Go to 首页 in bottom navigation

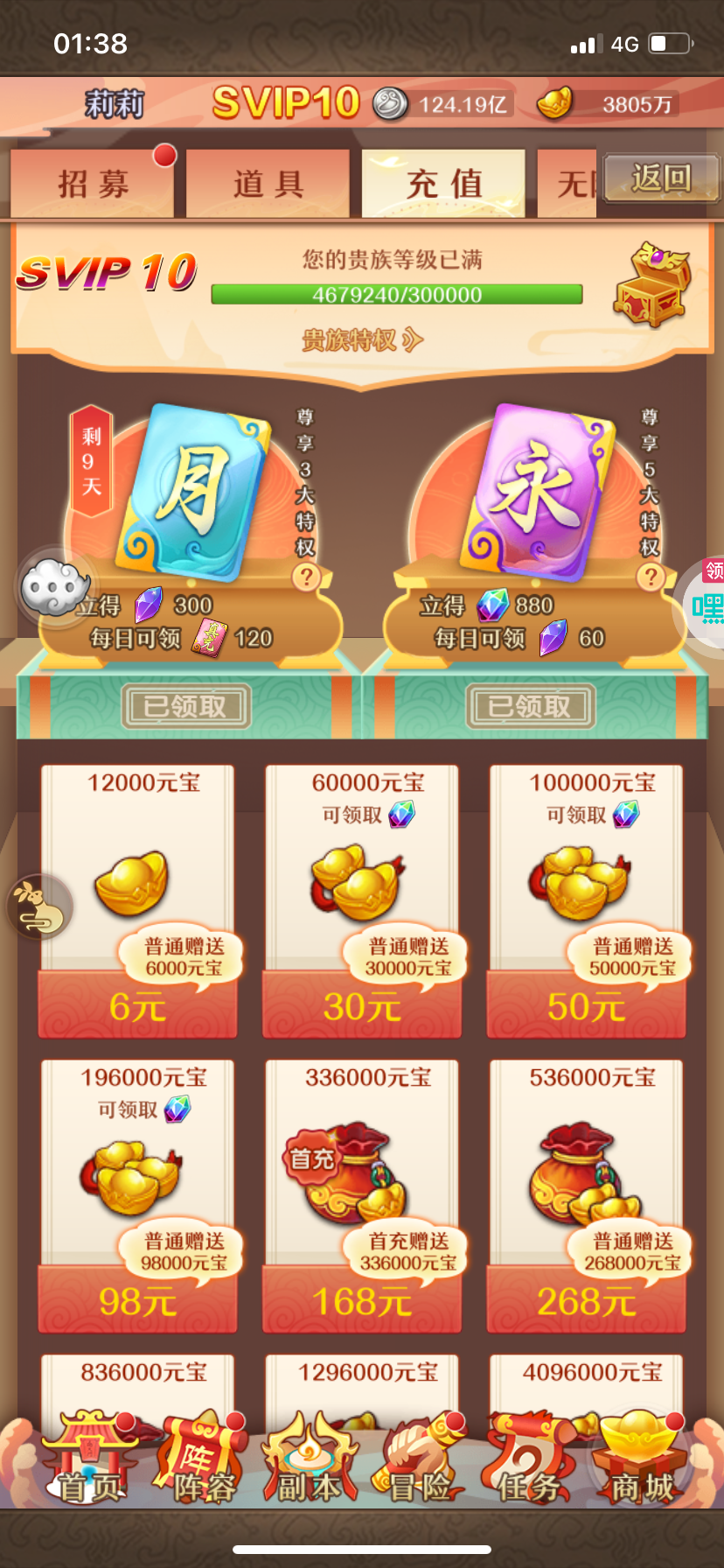89,1461
